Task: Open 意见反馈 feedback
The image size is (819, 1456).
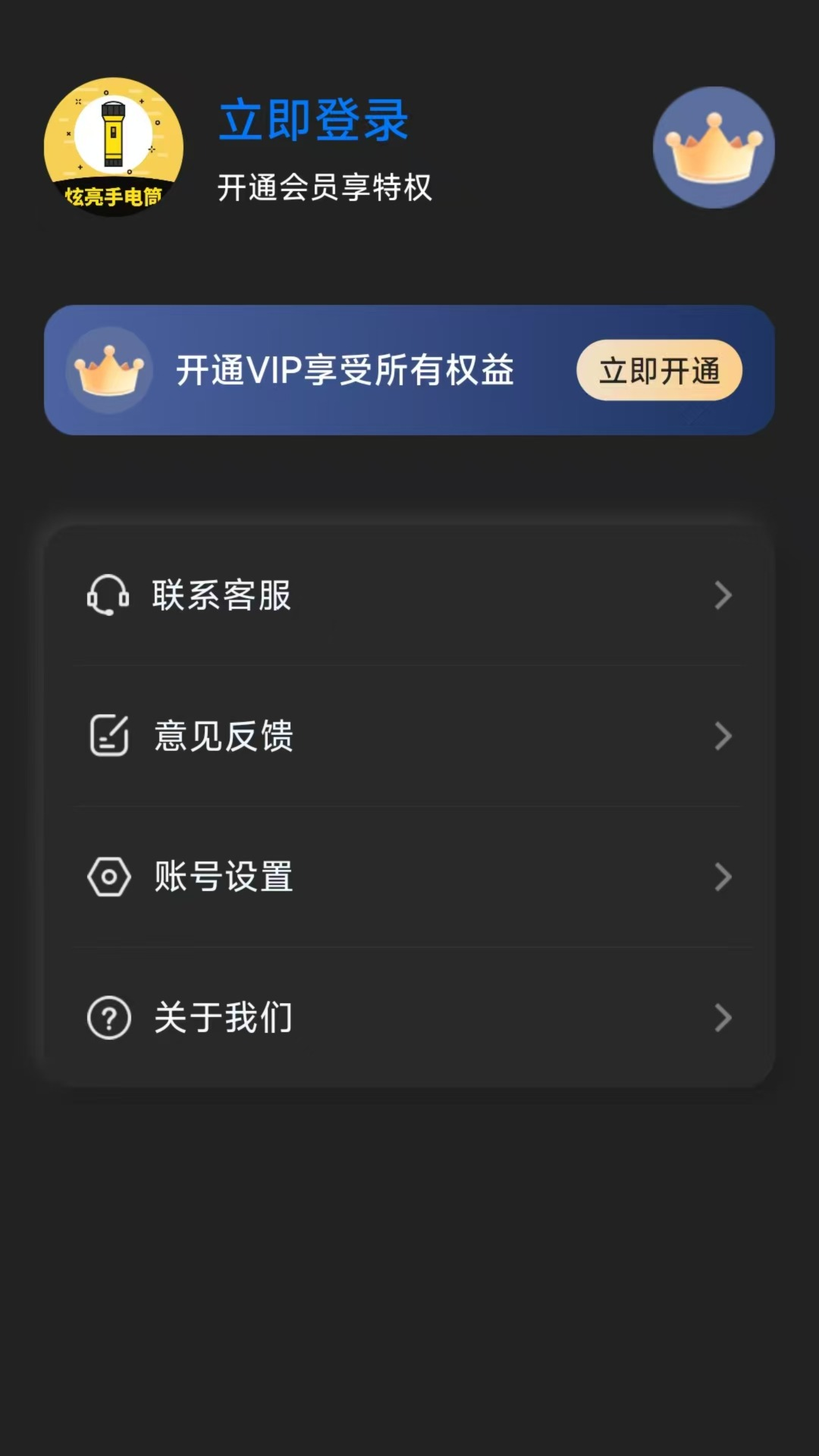Action: point(409,736)
